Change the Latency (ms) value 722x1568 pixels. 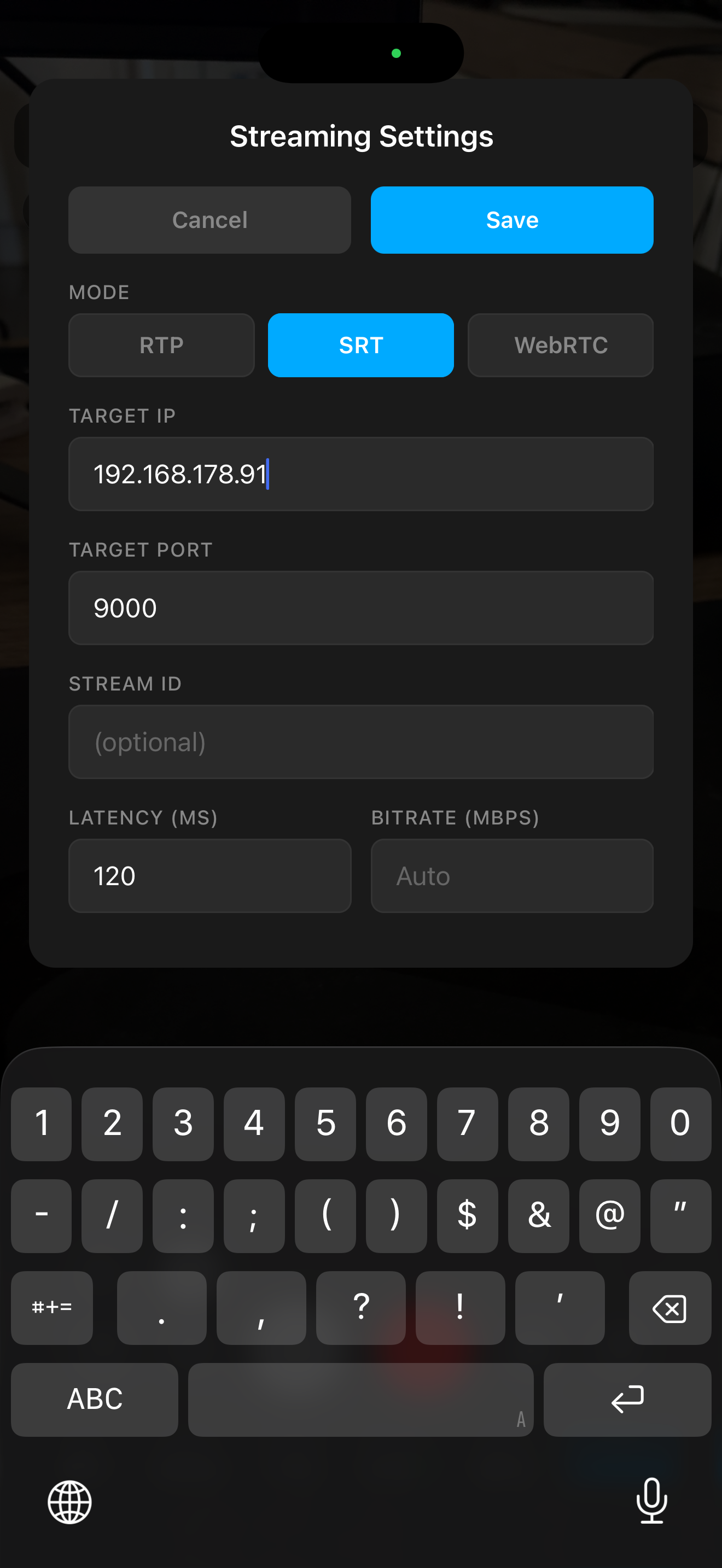[x=209, y=876]
